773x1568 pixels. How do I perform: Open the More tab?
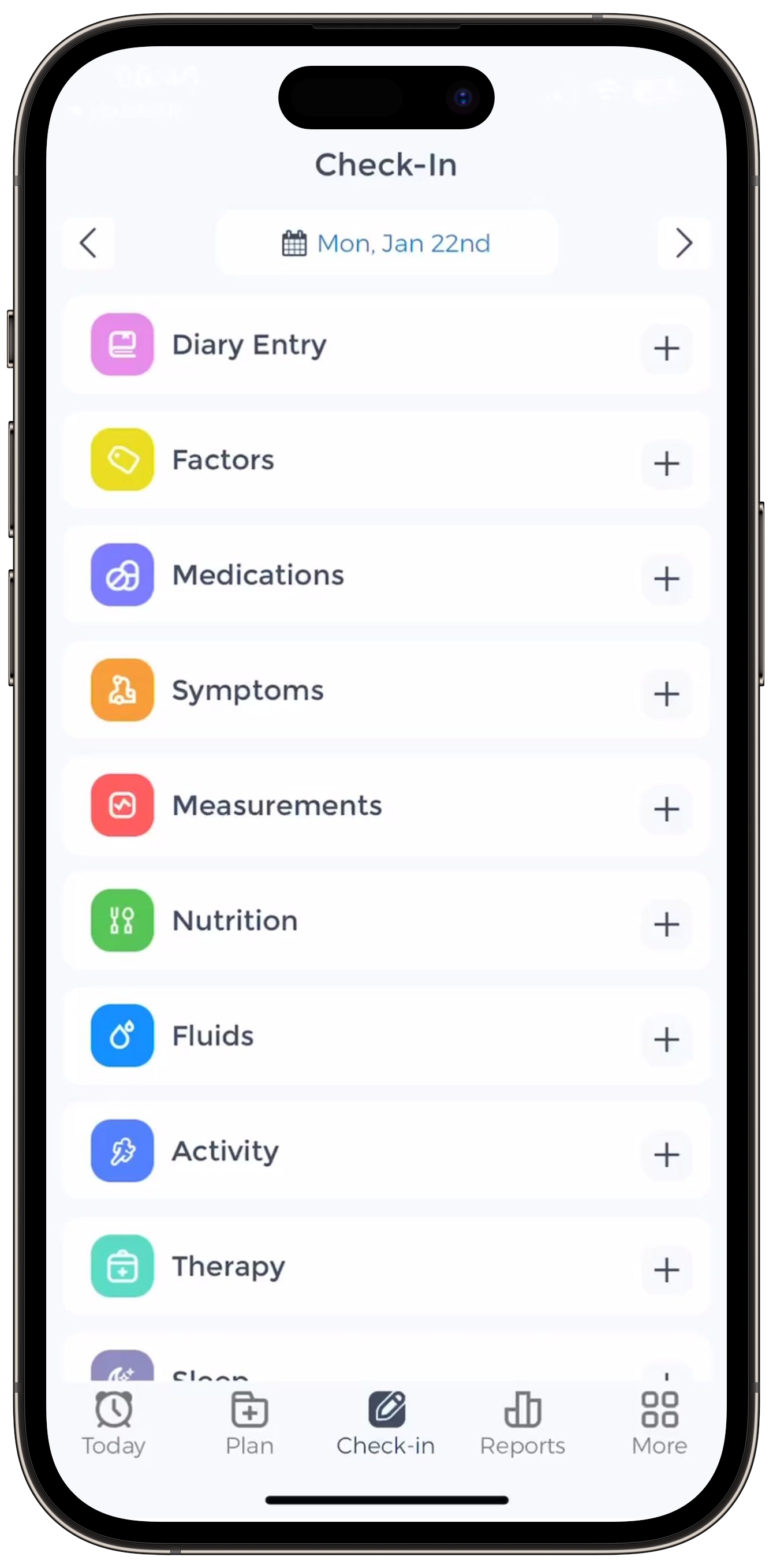click(x=659, y=1424)
